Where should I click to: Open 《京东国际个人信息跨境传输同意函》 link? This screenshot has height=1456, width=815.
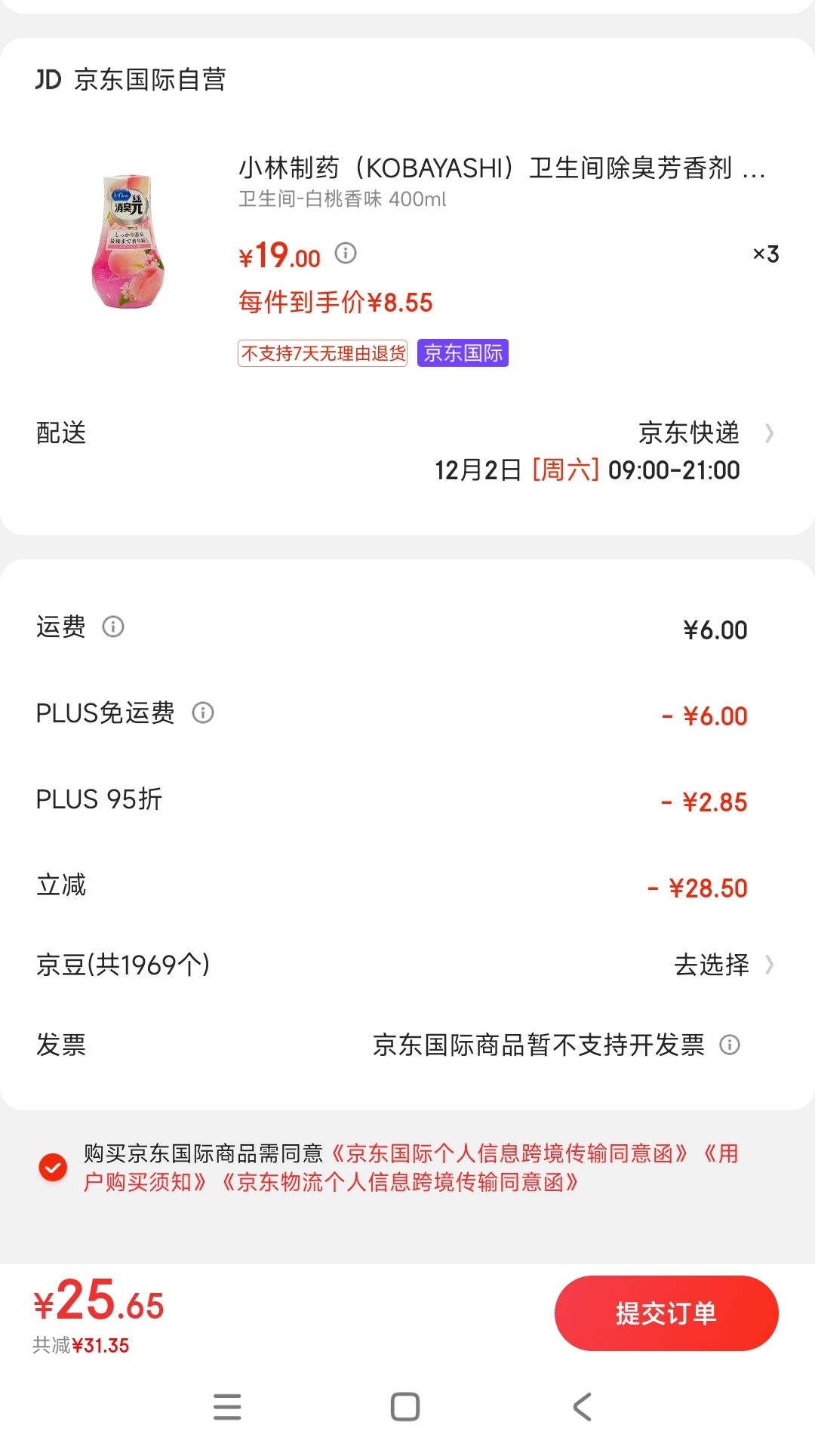pyautogui.click(x=509, y=1153)
